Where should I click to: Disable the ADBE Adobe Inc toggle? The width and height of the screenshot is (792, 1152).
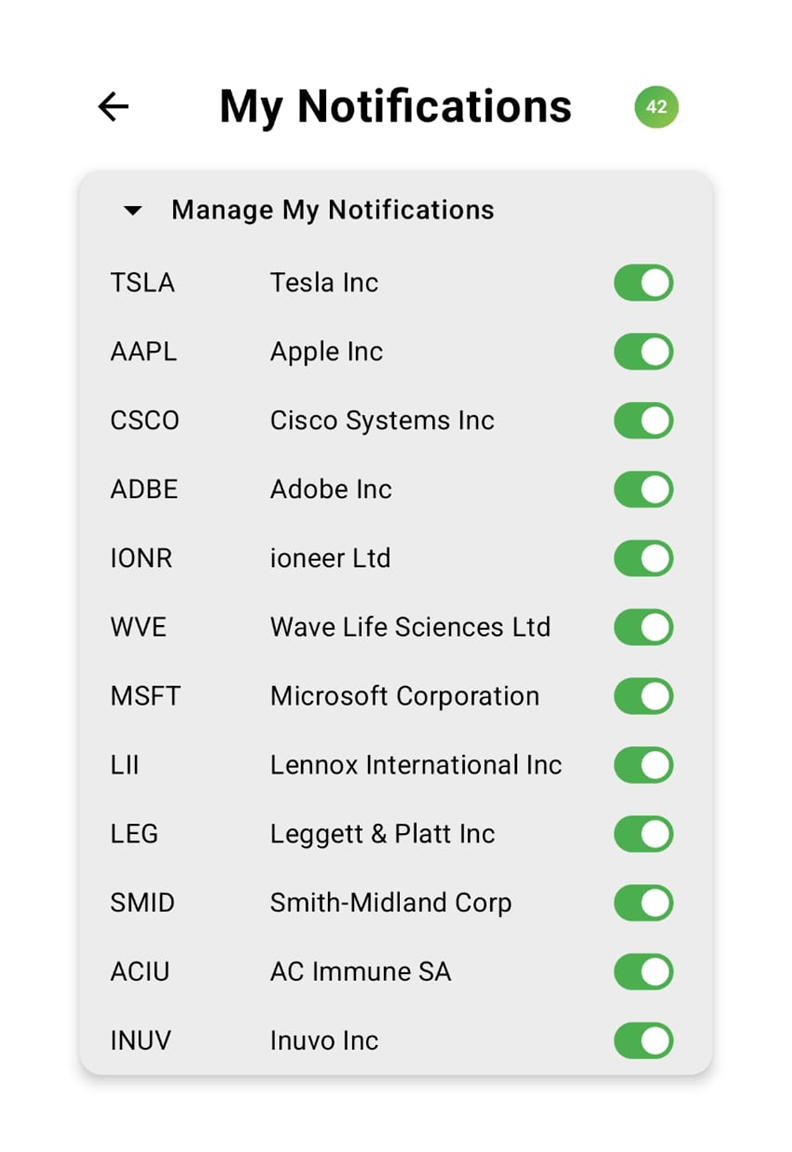coord(643,489)
